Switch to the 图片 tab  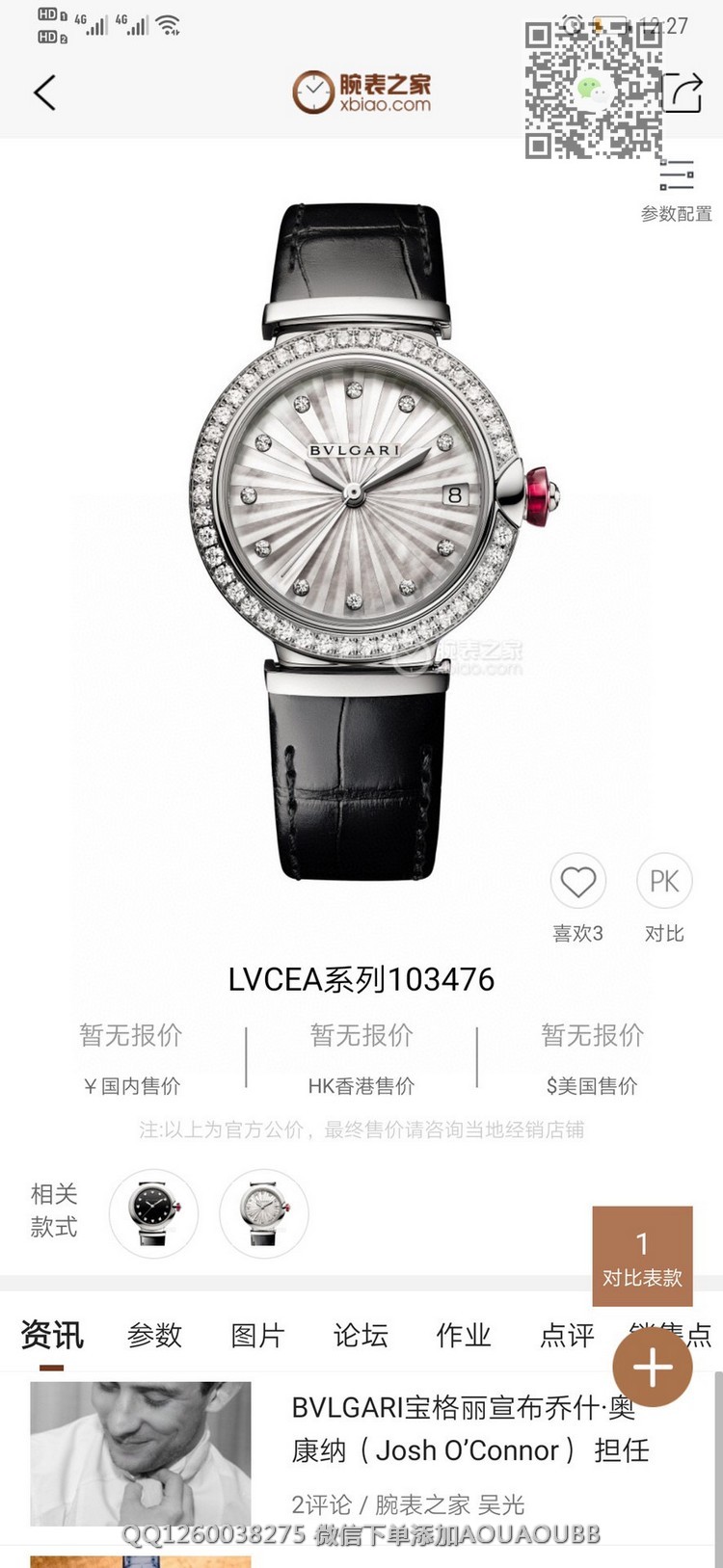pyautogui.click(x=257, y=1335)
